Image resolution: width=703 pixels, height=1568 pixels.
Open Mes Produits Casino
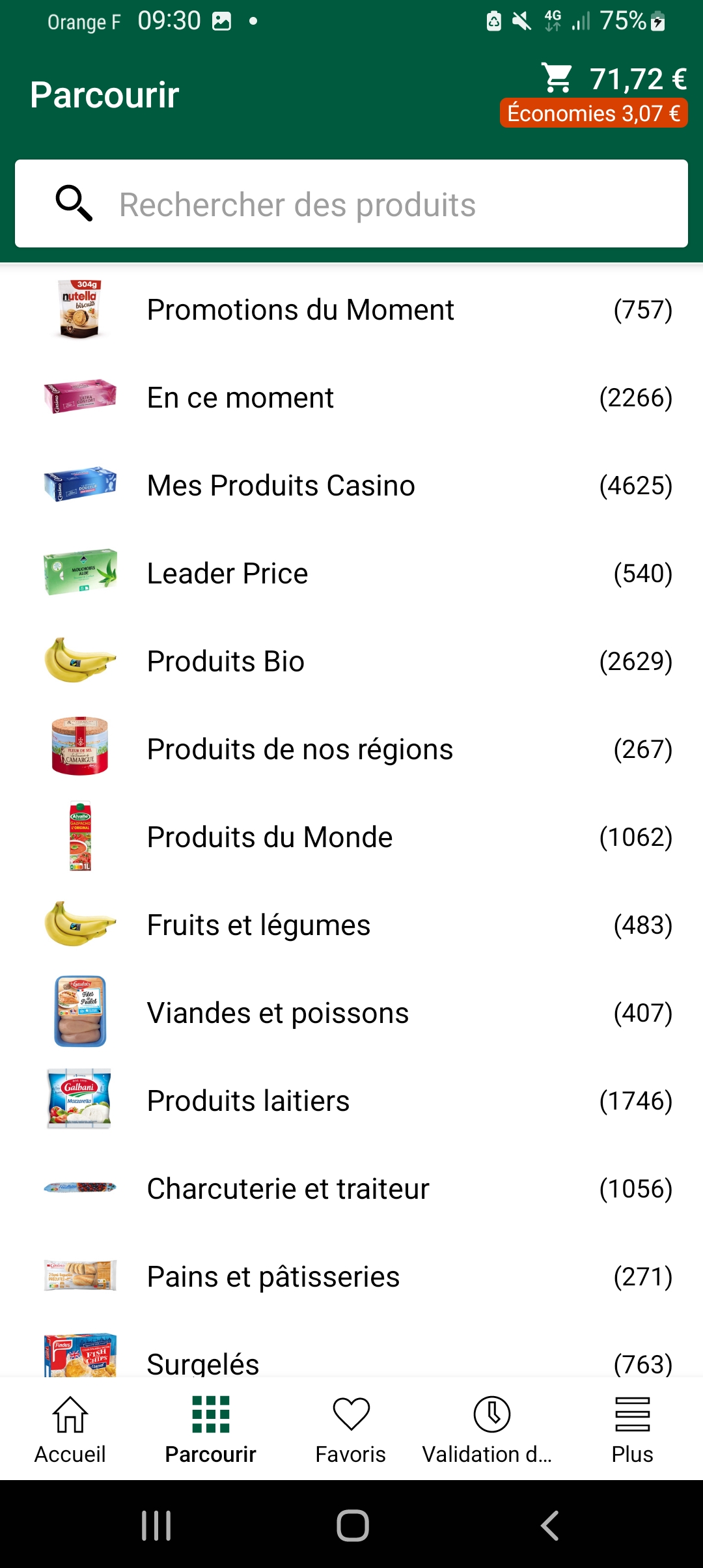click(x=351, y=486)
